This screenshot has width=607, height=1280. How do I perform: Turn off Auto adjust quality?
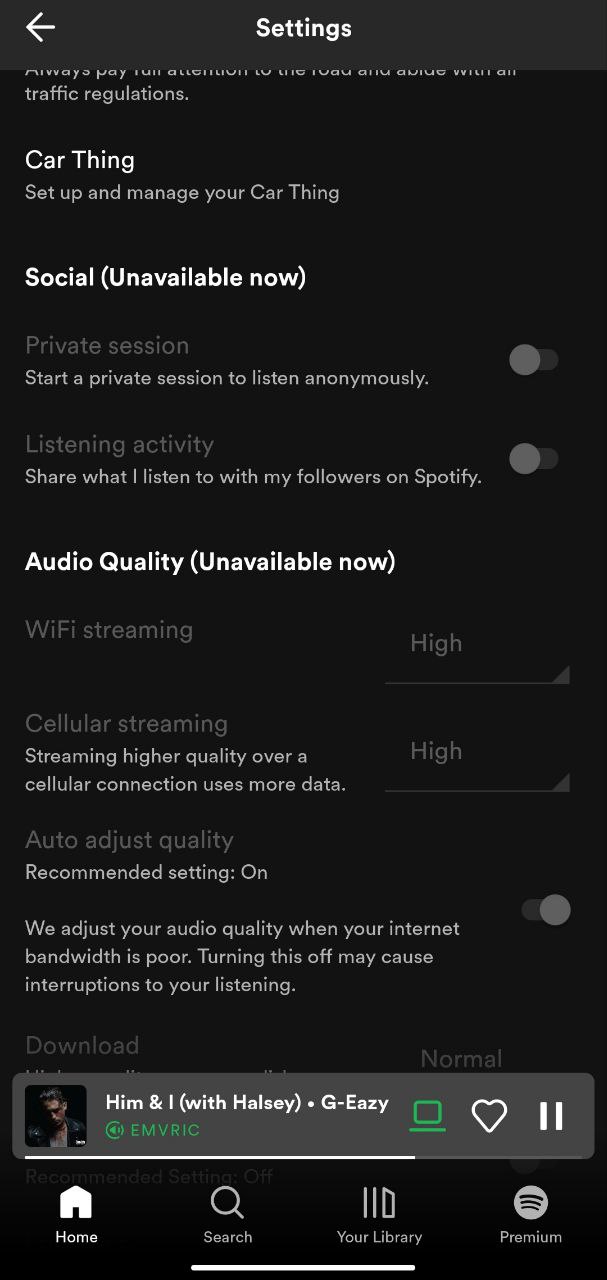(546, 910)
